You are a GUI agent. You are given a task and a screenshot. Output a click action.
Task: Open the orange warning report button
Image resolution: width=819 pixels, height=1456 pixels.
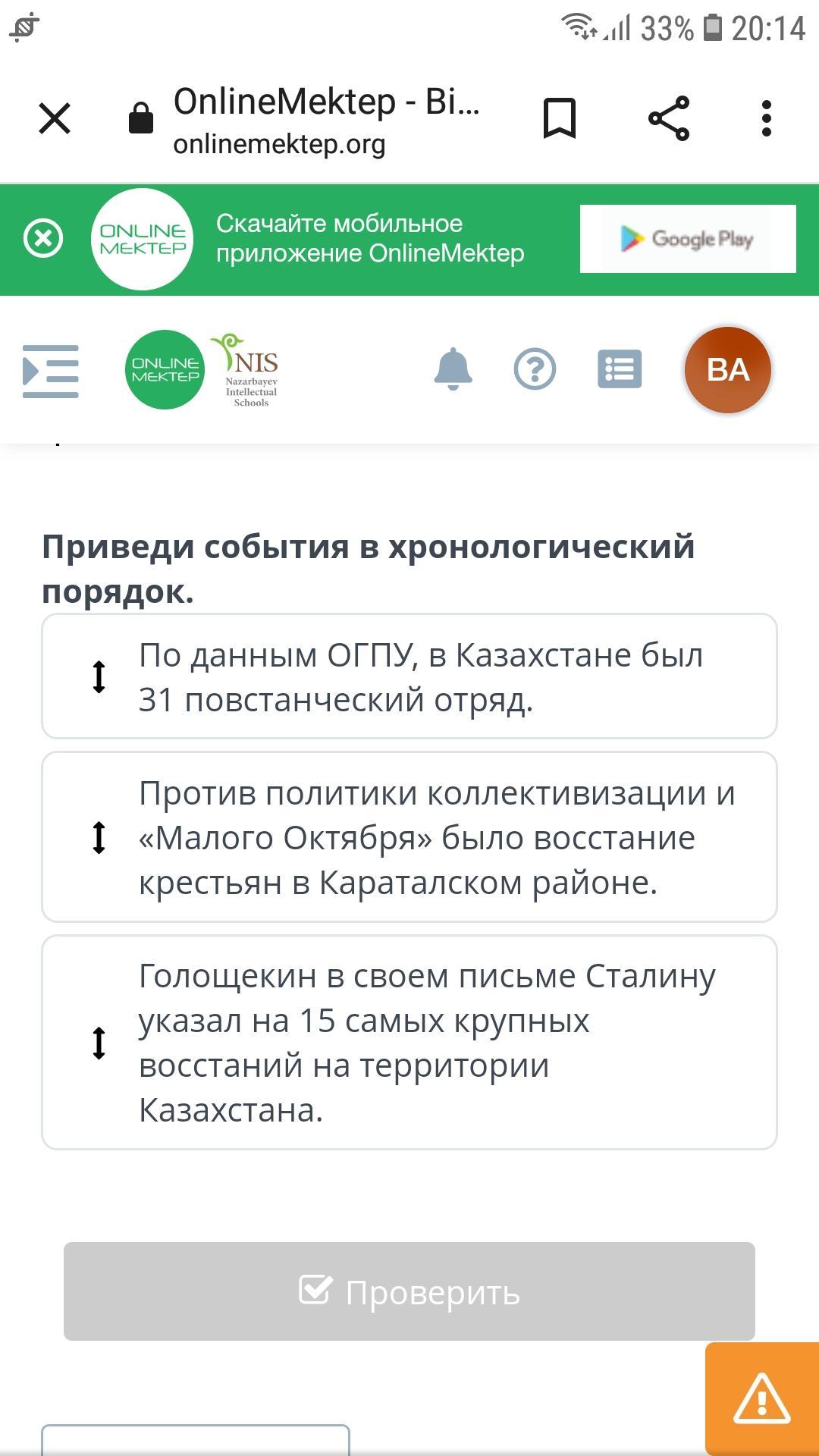(762, 1398)
